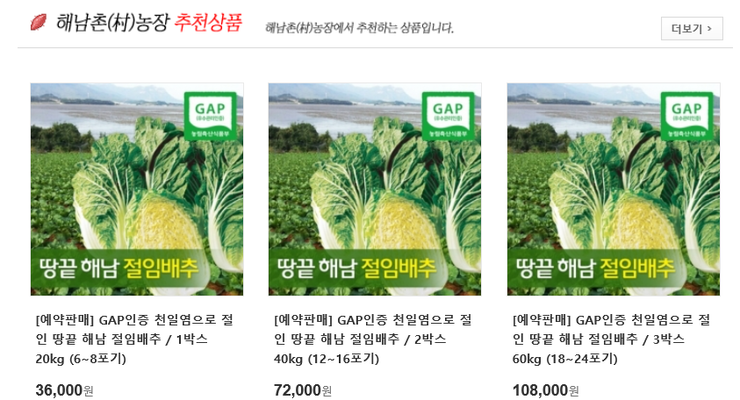
Task: Open the 1박스 20kg 절임배추 product image
Action: (x=137, y=189)
